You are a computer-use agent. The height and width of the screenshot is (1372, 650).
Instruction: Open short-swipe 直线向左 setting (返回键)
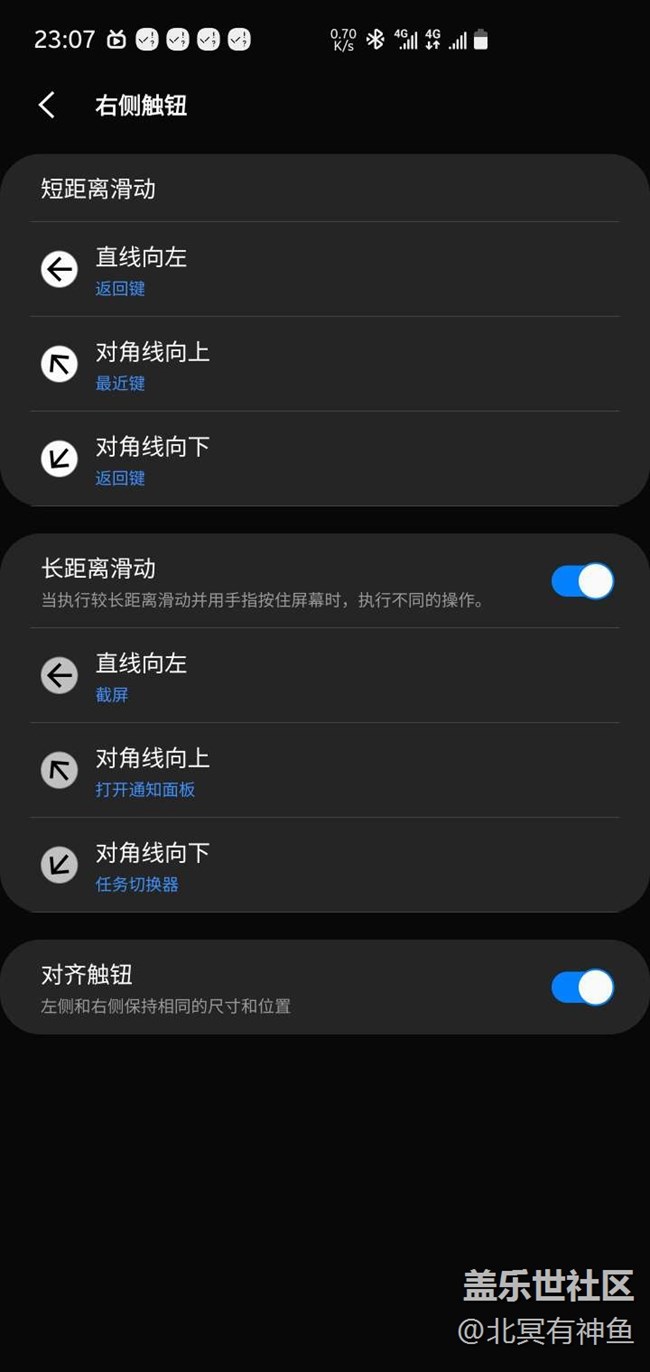325,269
